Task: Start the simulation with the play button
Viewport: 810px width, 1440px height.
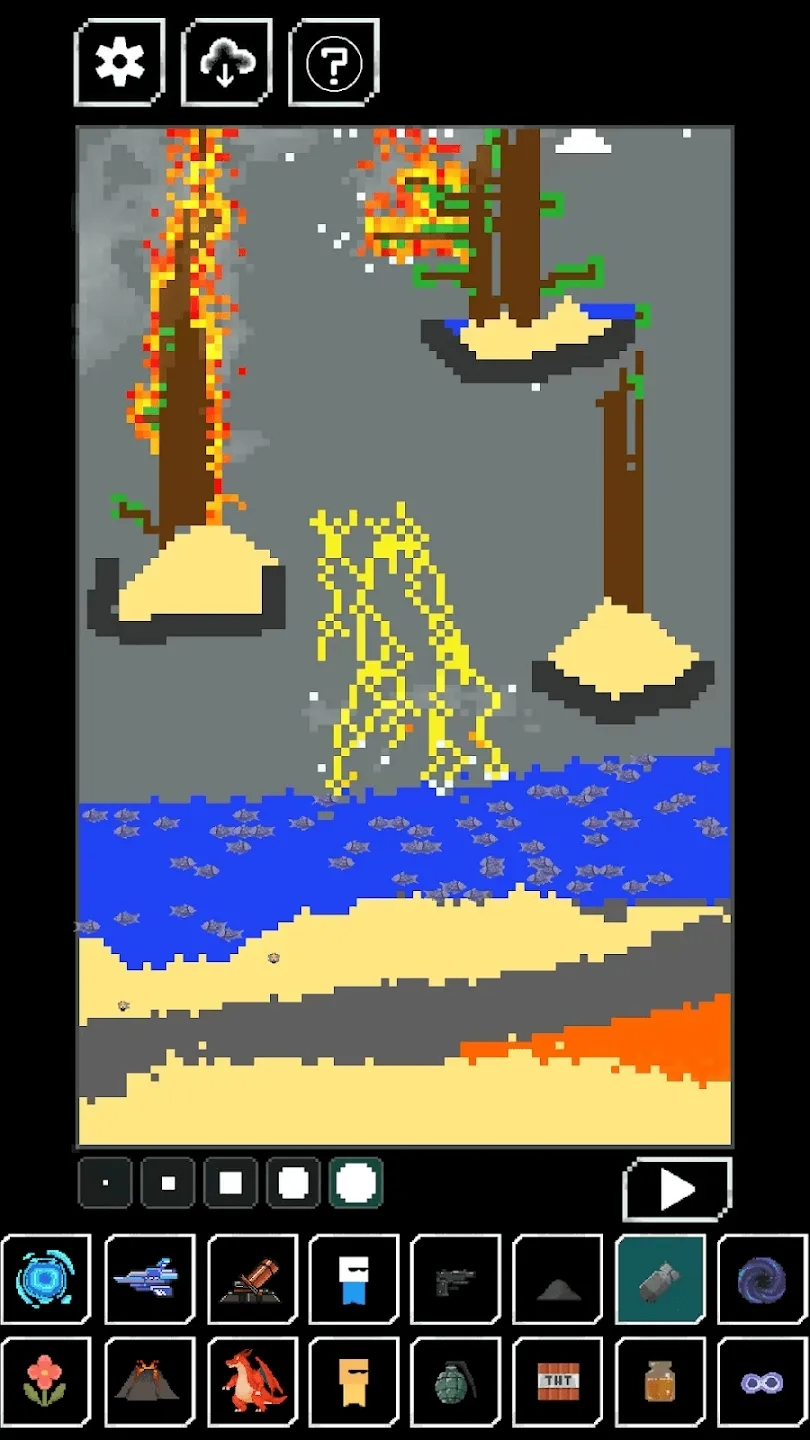Action: (677, 1189)
